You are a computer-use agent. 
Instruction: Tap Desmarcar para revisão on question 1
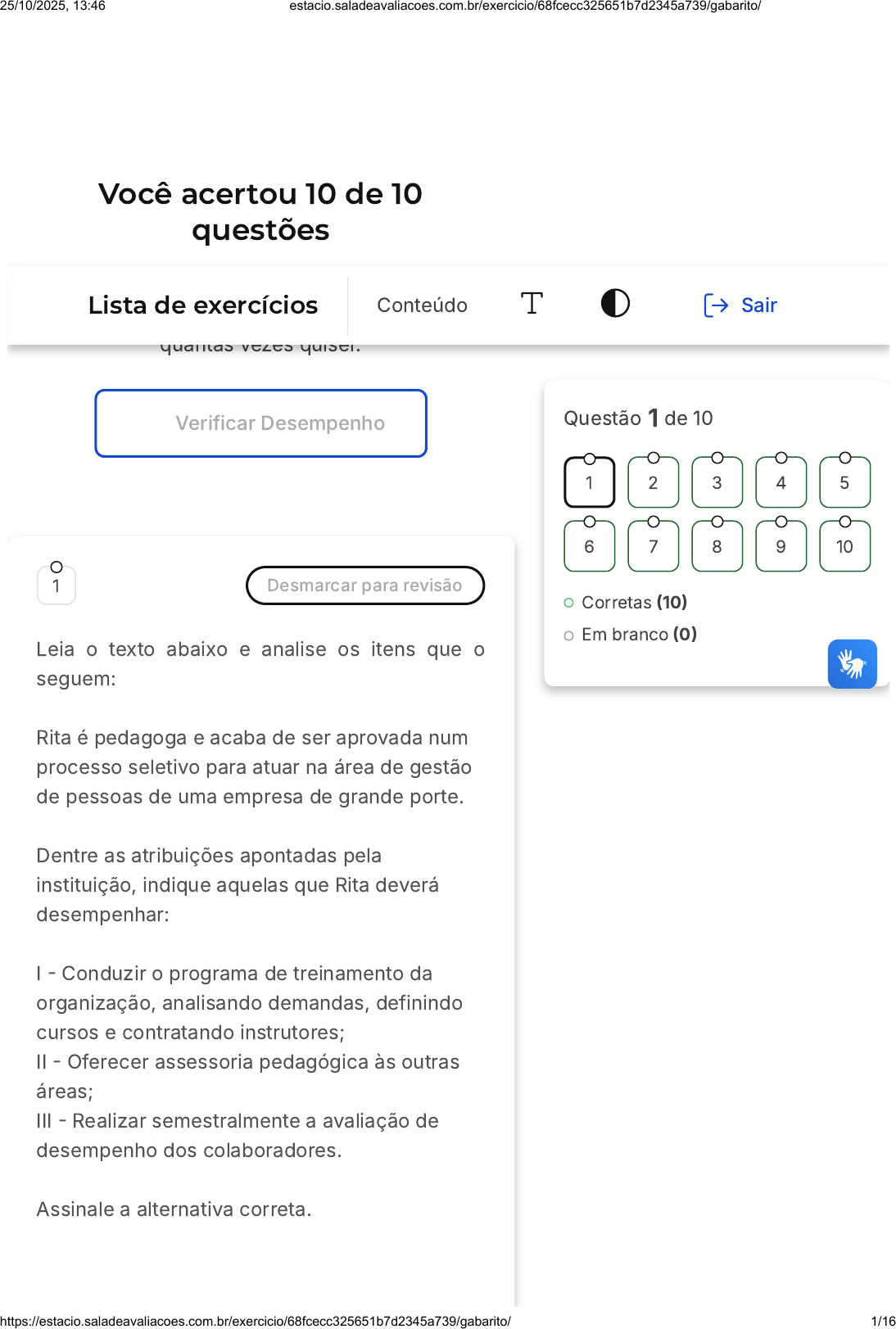point(364,585)
